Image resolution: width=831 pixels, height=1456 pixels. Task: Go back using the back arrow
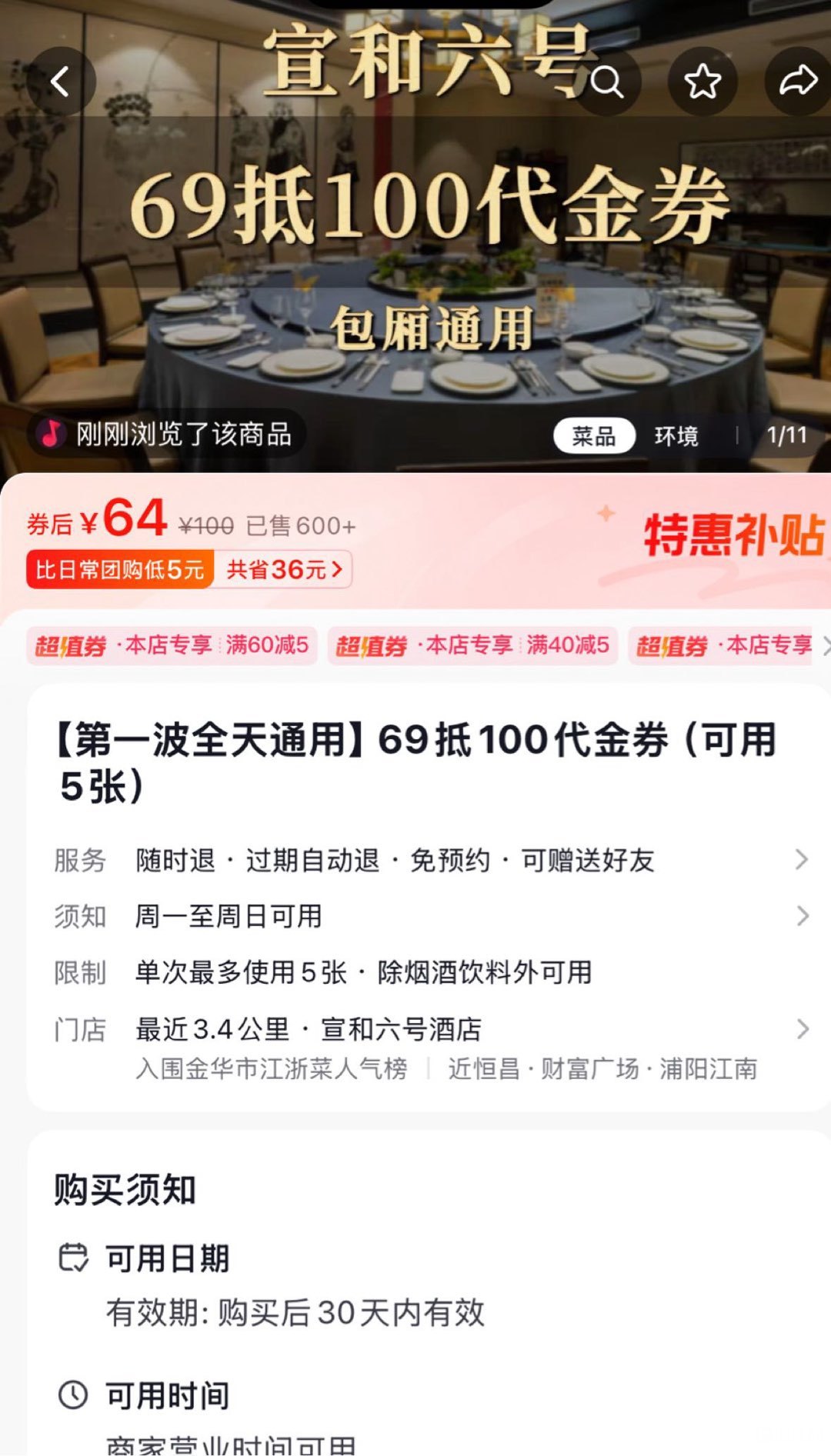click(x=61, y=81)
